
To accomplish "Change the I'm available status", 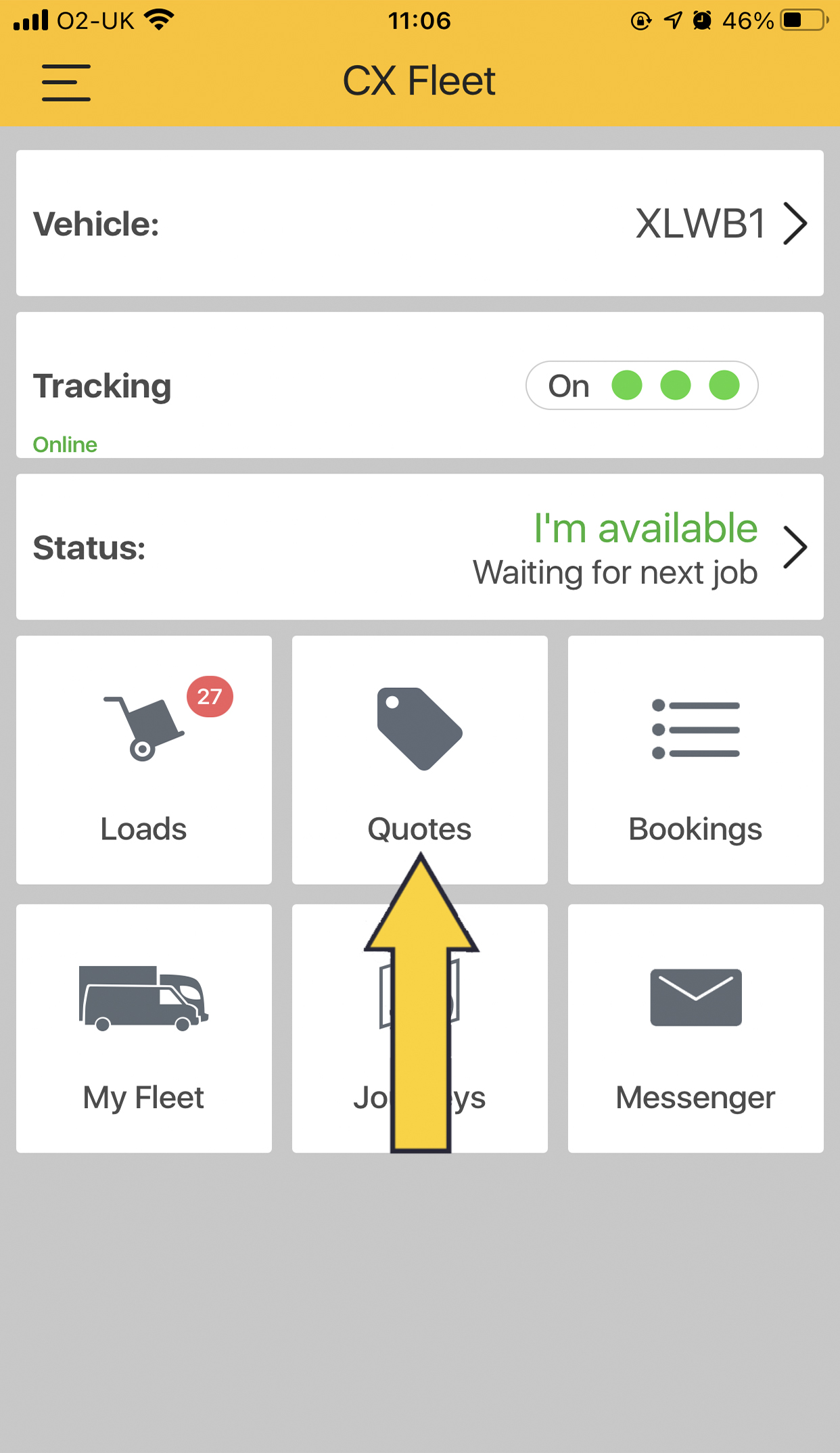I will pos(419,547).
